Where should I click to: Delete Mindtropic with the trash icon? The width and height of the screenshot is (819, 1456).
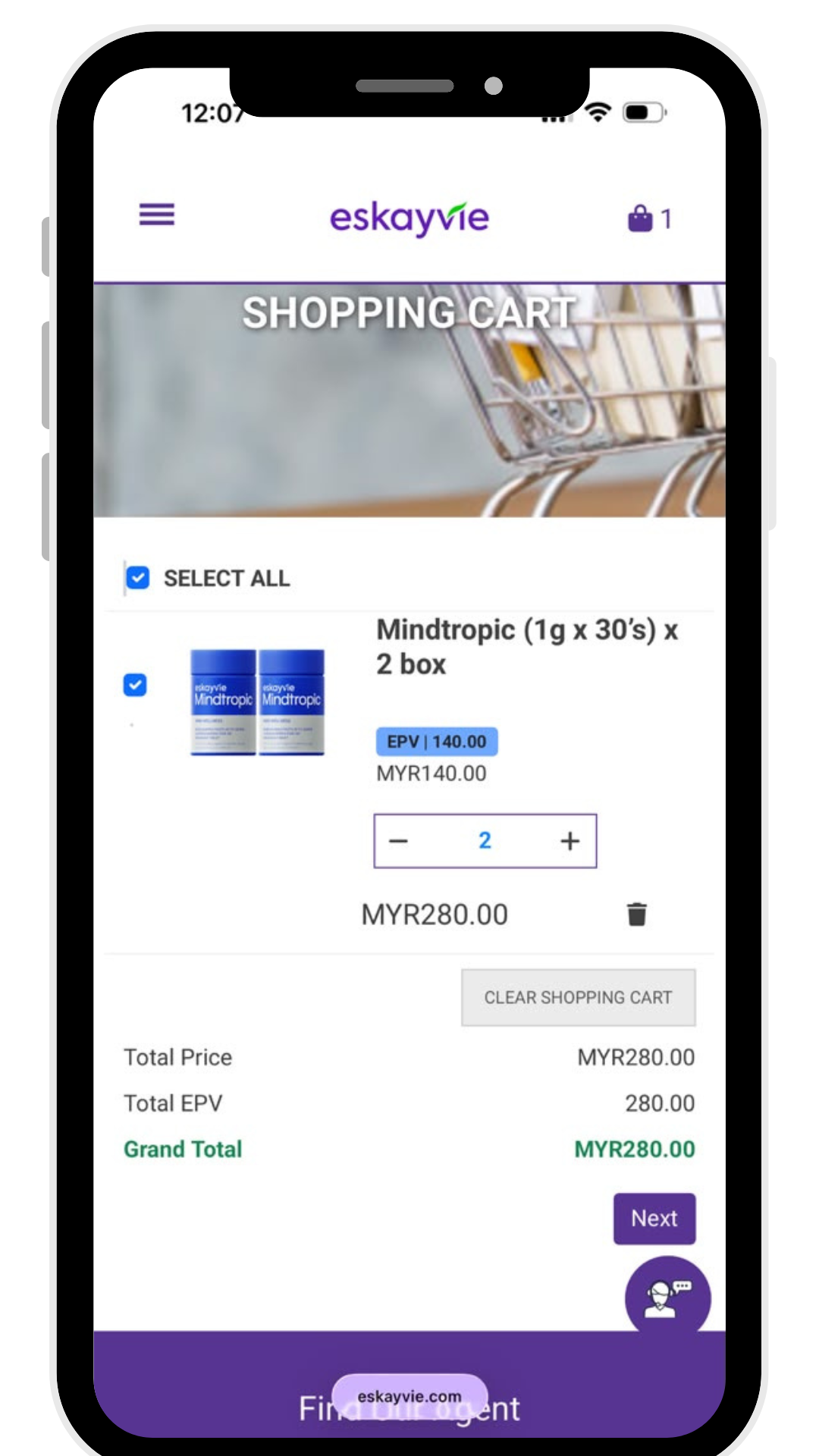tap(637, 915)
